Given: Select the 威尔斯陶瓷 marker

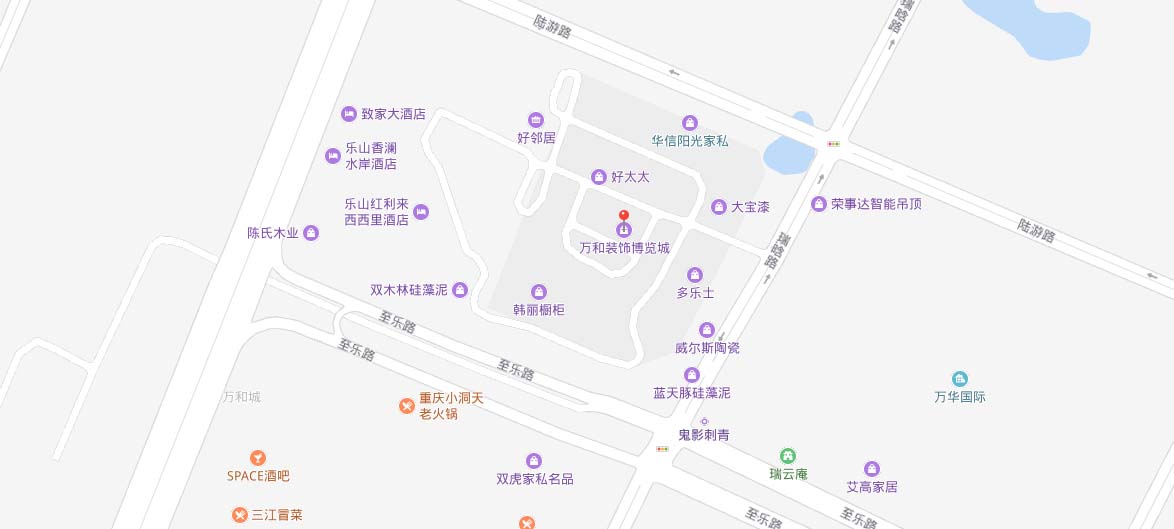Looking at the screenshot, I should coord(707,330).
